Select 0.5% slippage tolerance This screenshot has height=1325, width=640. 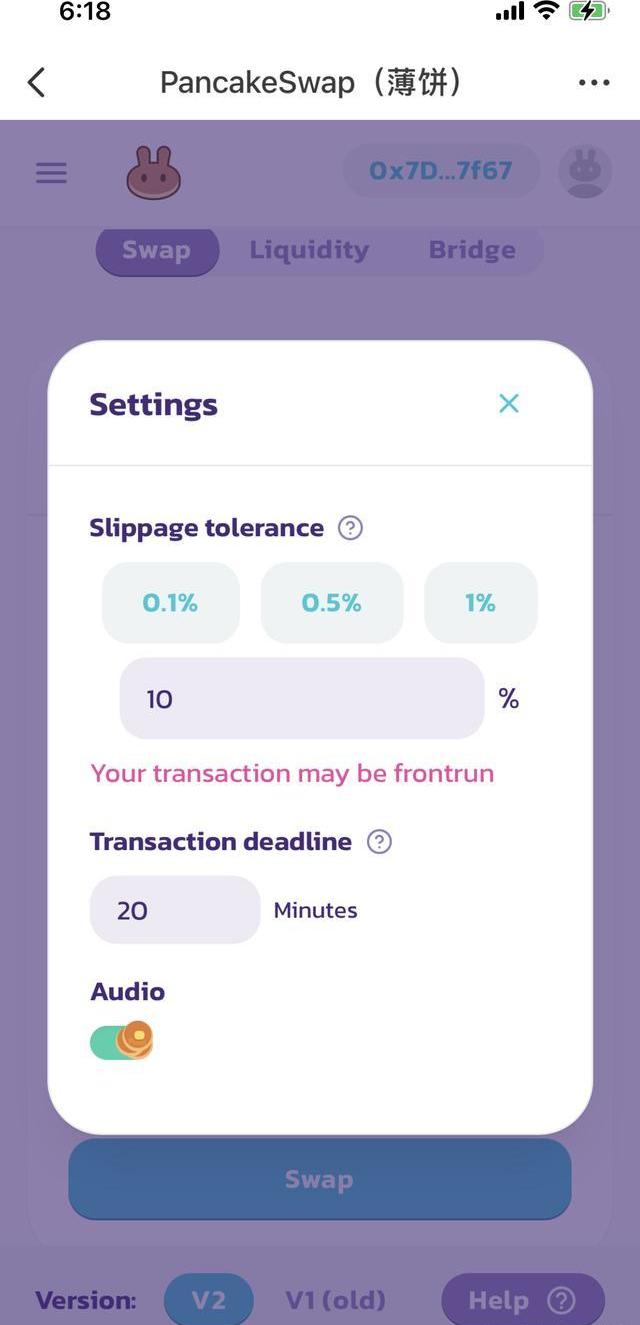[x=331, y=603]
